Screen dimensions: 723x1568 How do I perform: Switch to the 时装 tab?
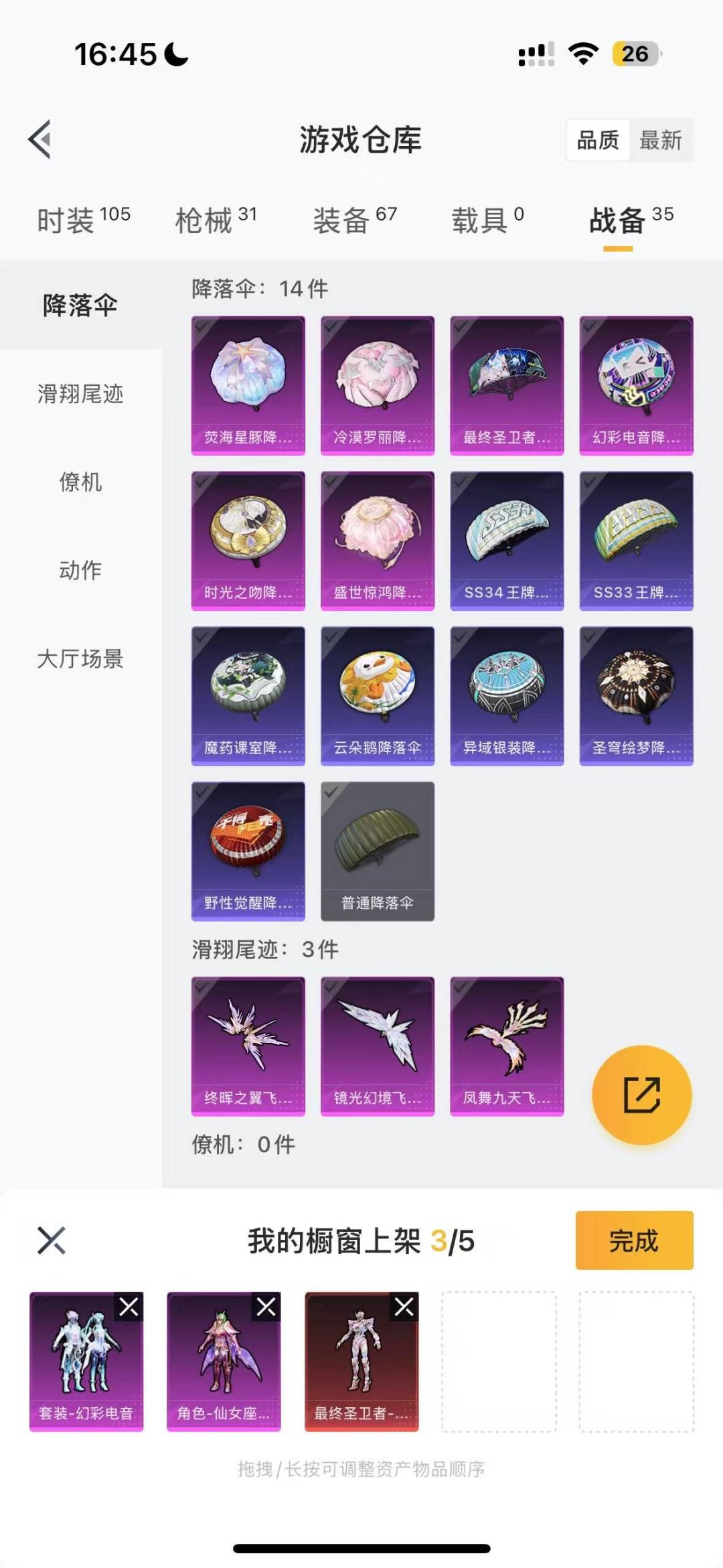[x=83, y=220]
